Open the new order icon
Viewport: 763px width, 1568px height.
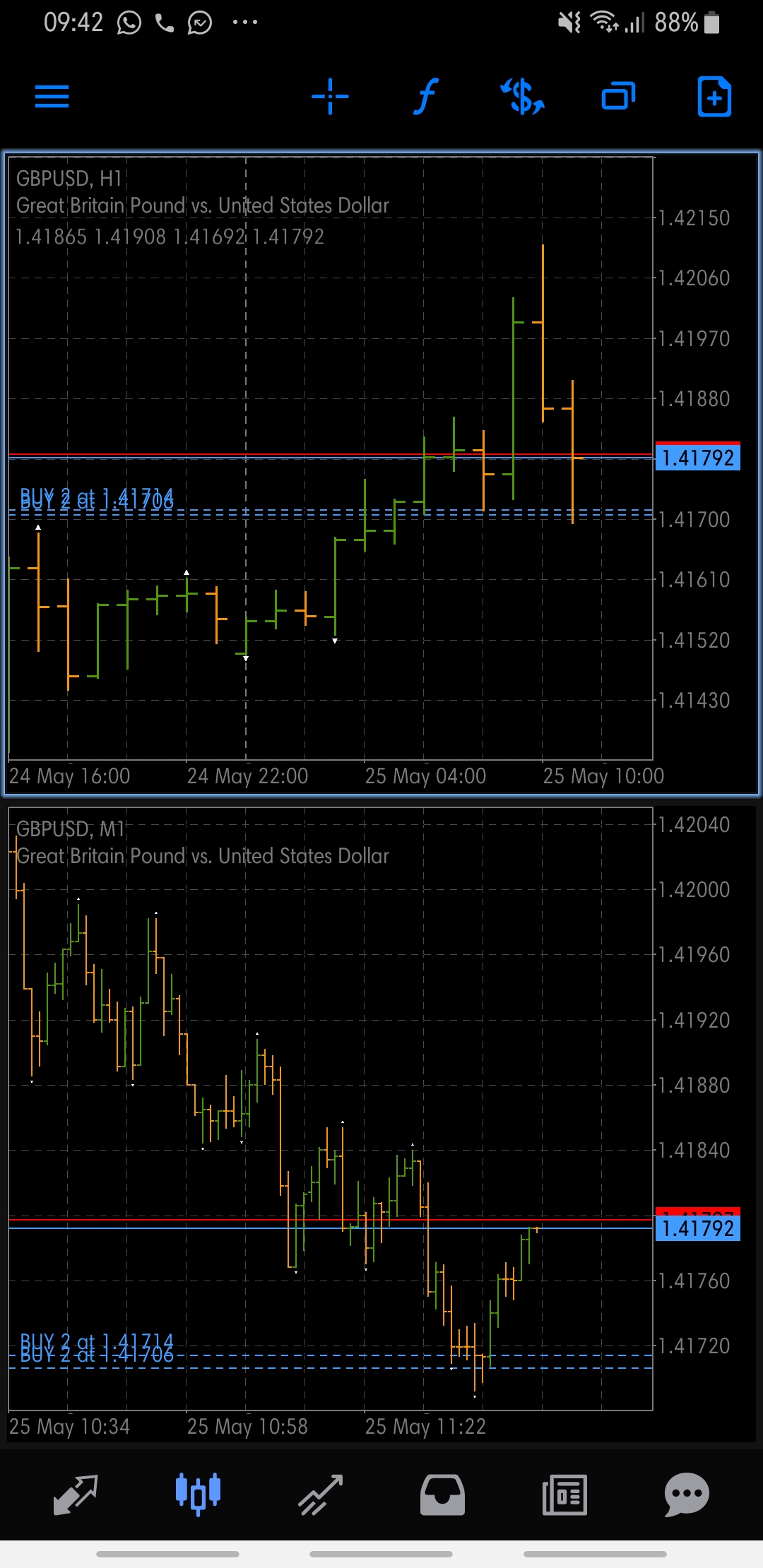[x=714, y=96]
